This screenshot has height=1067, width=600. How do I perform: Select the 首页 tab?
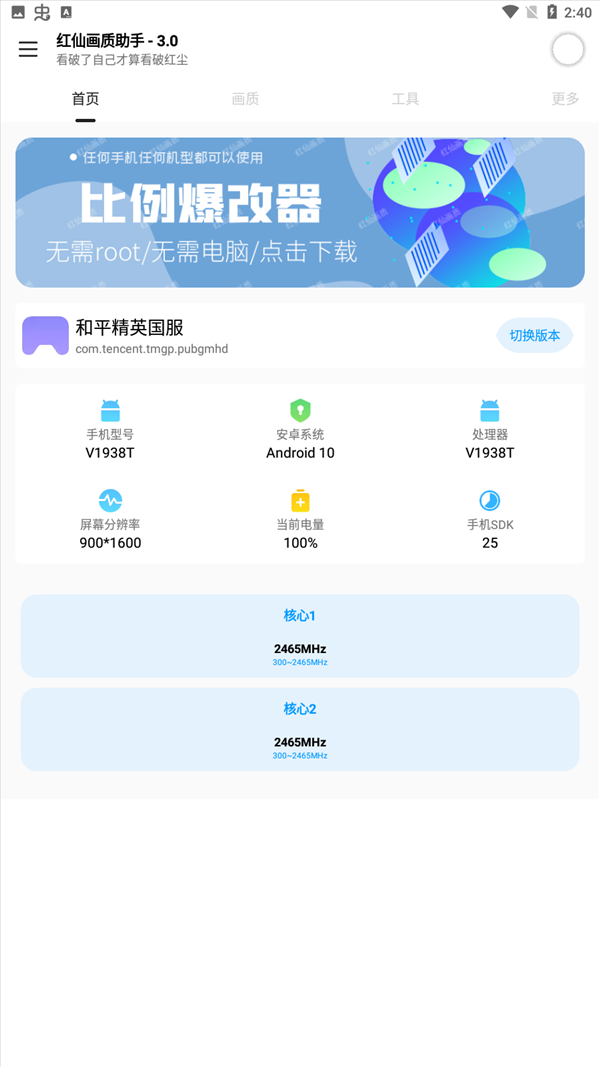click(85, 99)
